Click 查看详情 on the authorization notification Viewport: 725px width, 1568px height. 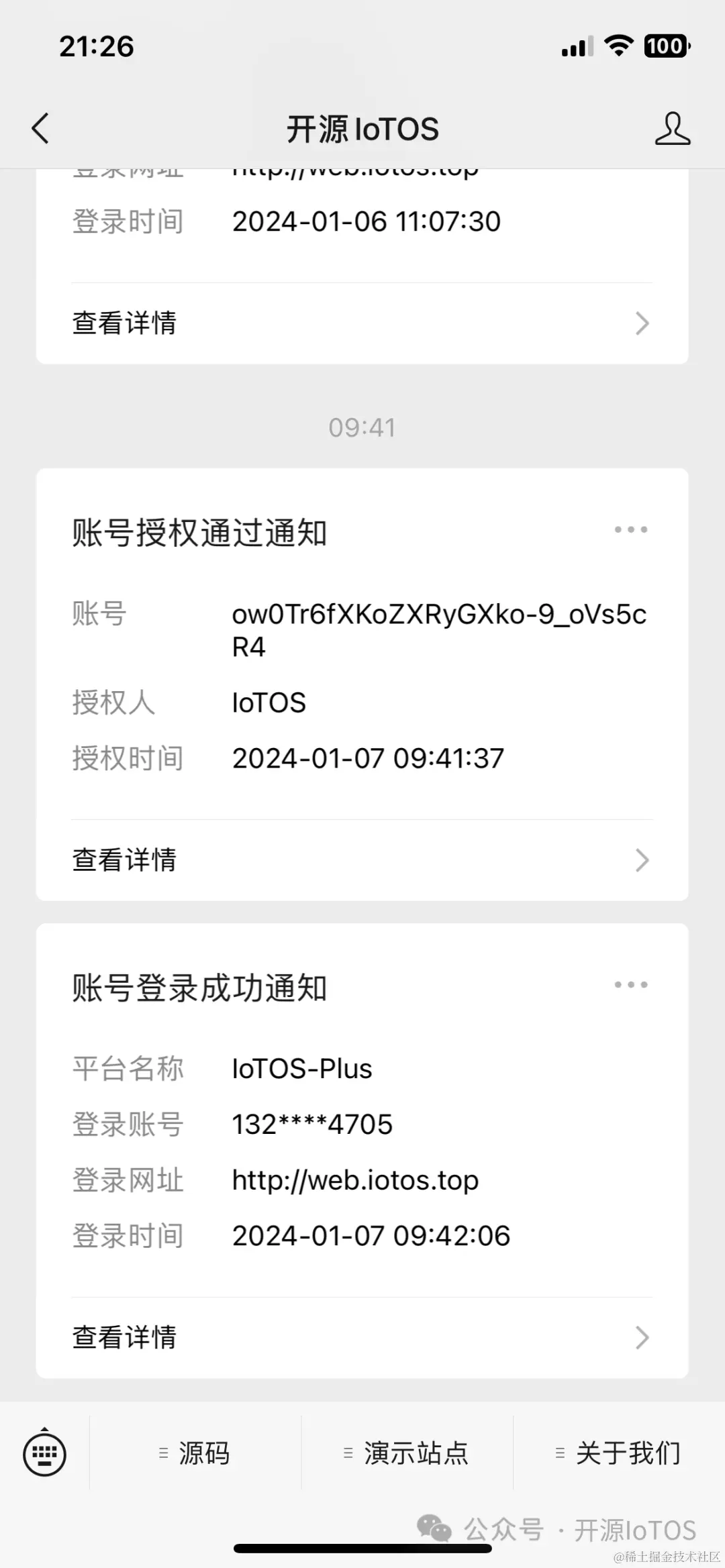tap(125, 859)
